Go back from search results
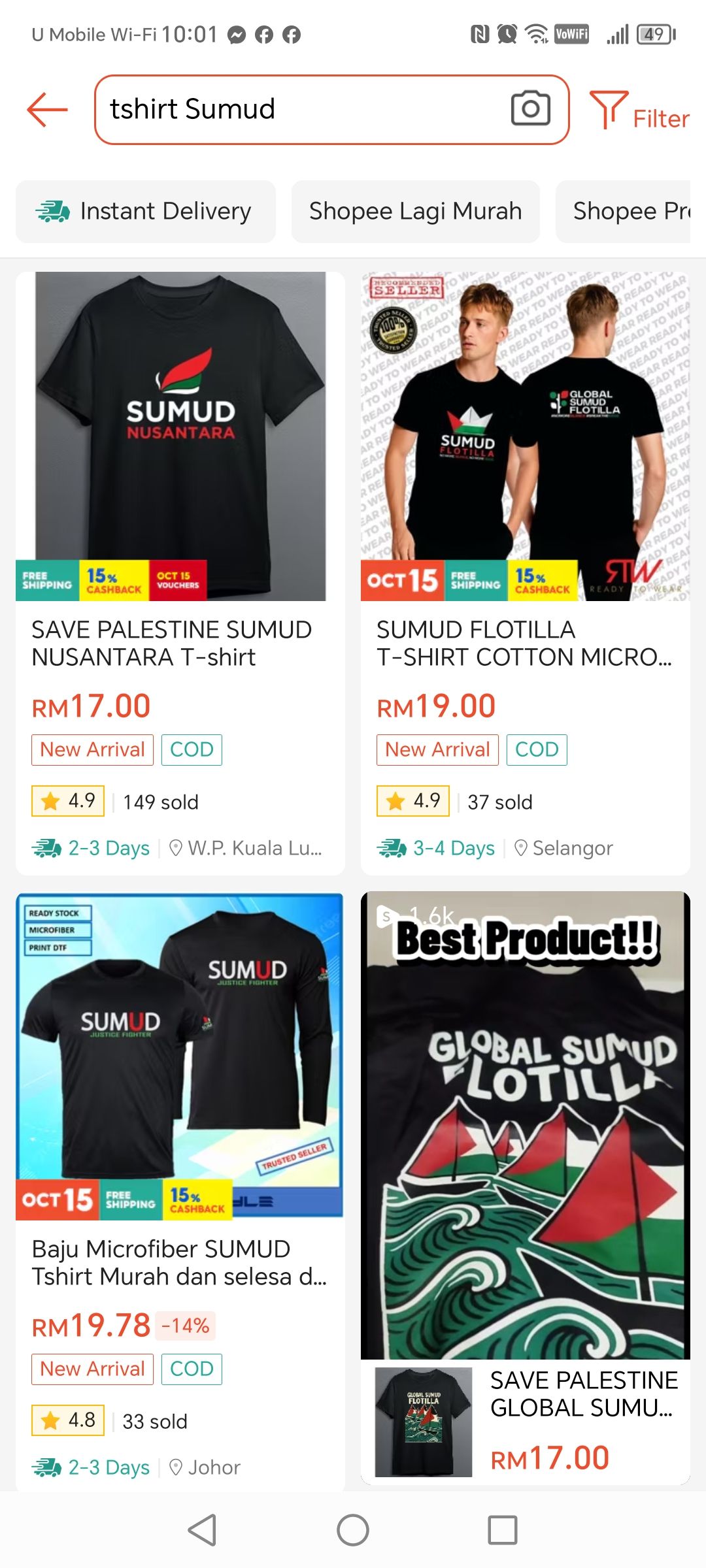This screenshot has height=1568, width=706. click(x=48, y=109)
